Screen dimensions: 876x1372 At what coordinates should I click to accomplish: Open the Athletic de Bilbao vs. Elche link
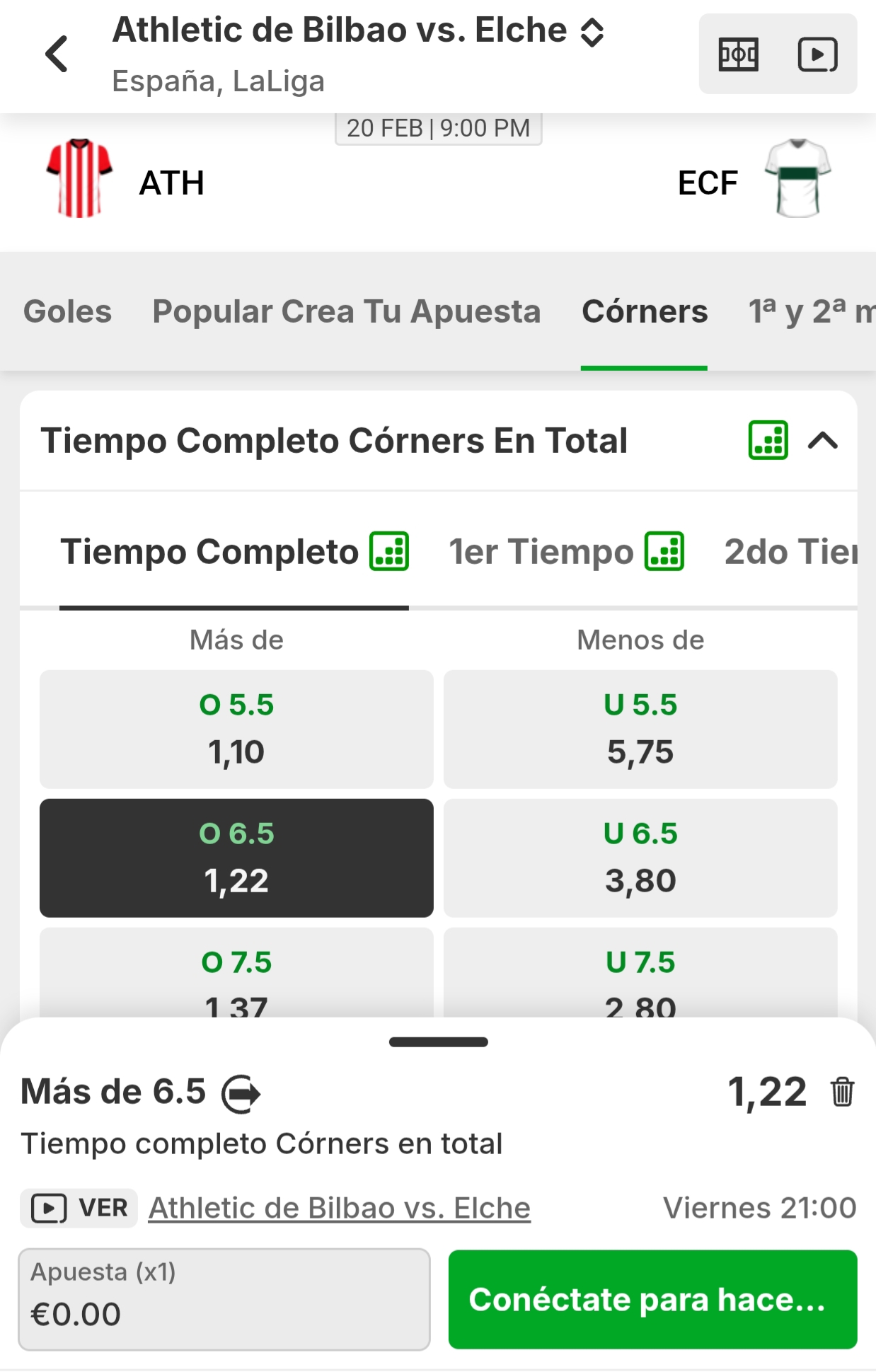340,1208
